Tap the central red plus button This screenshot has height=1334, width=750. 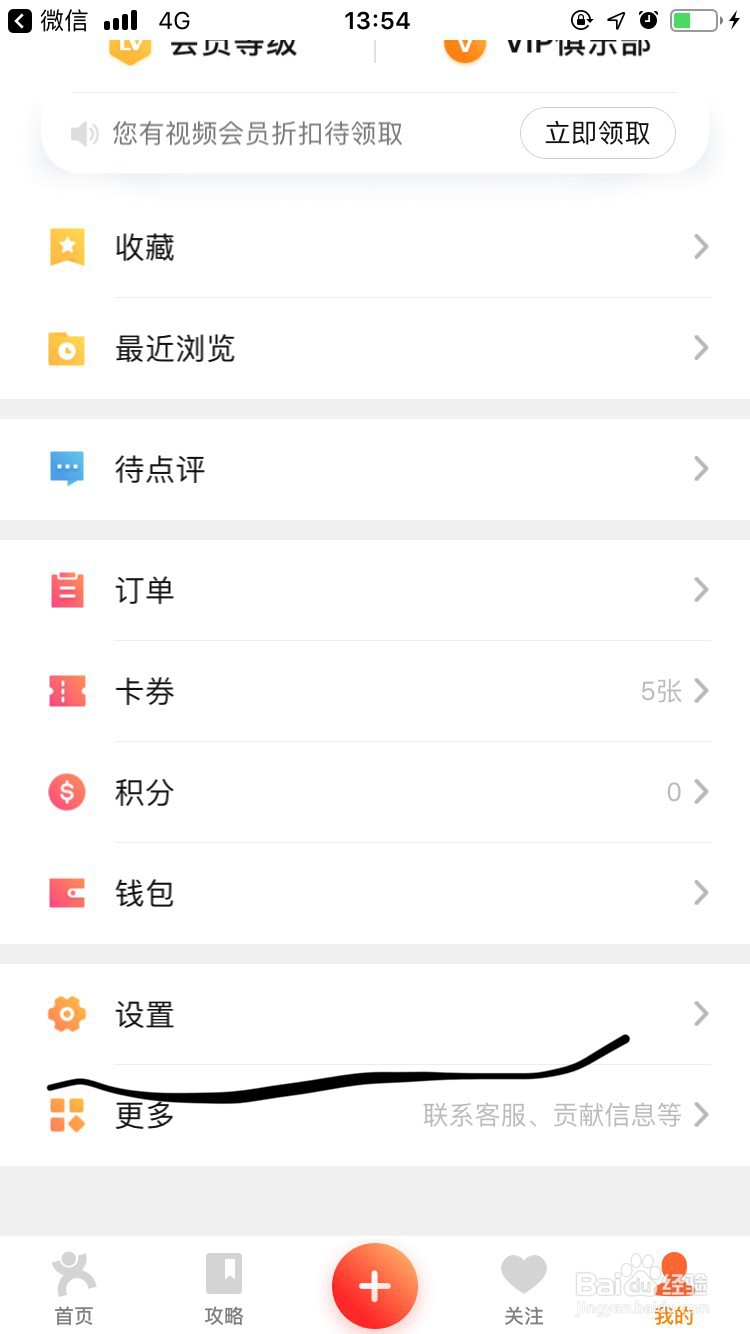(374, 1286)
